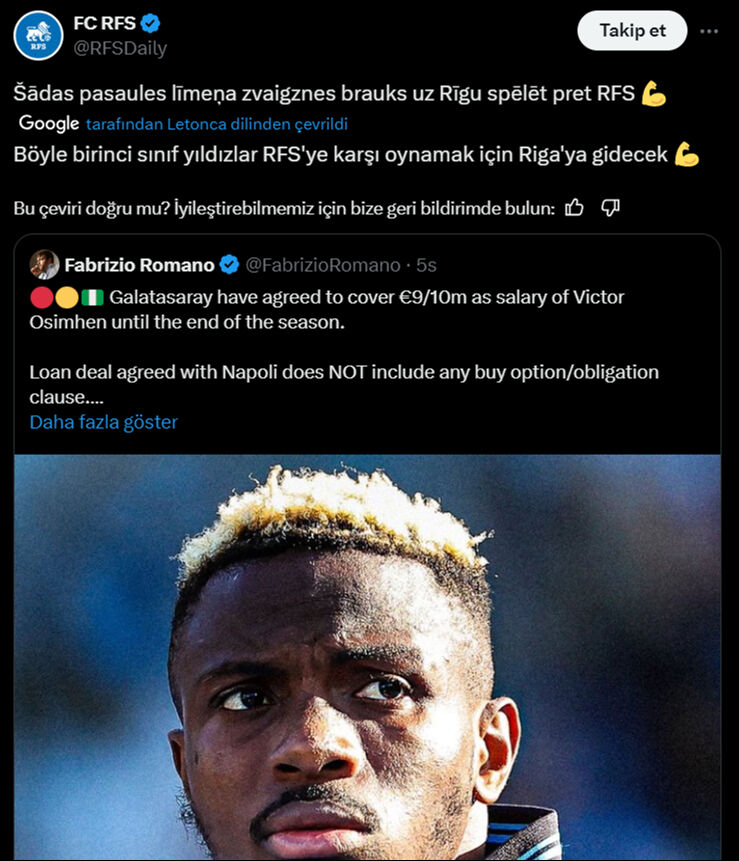This screenshot has height=861, width=739.
Task: Click the FC RFS club logo avatar
Action: (x=38, y=31)
